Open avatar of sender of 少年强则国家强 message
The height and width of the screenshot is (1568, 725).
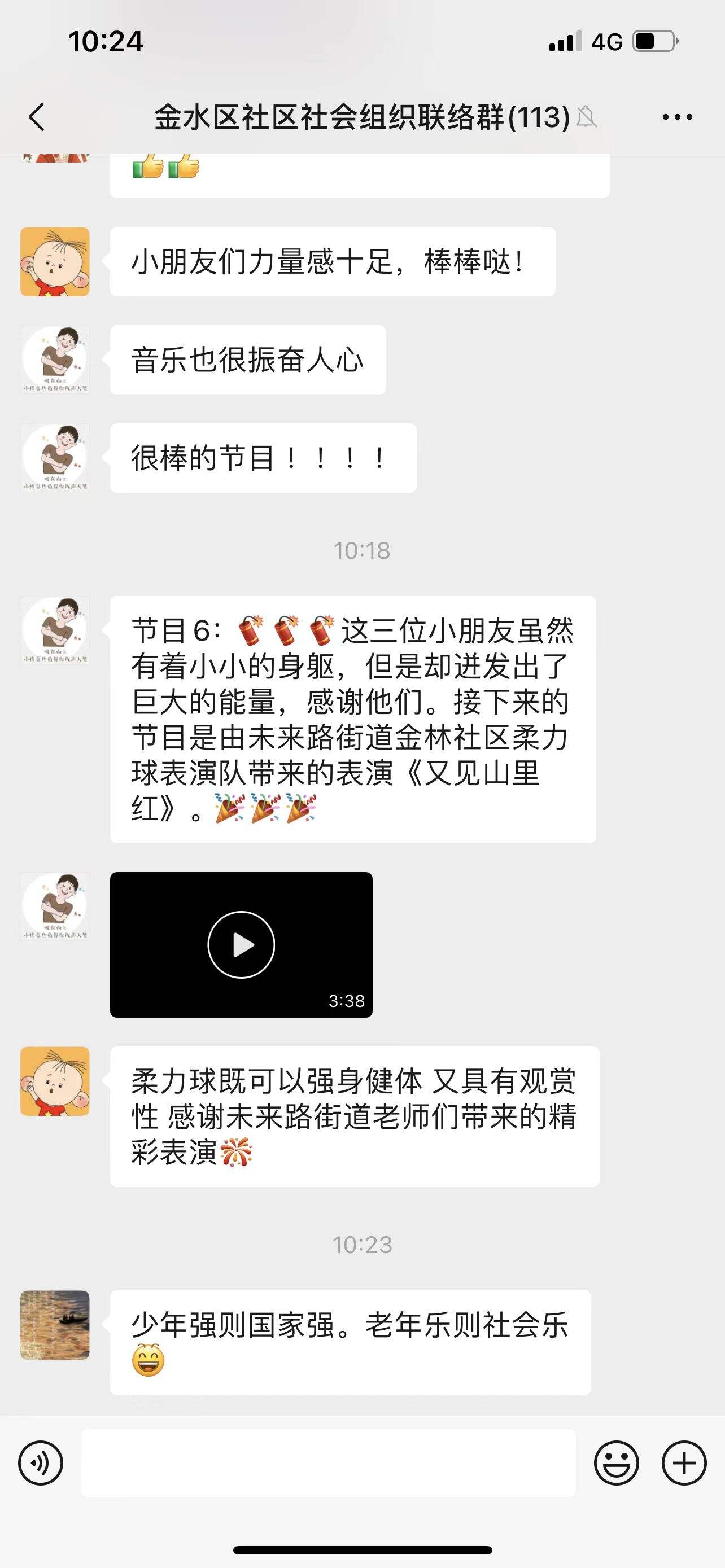click(55, 1325)
